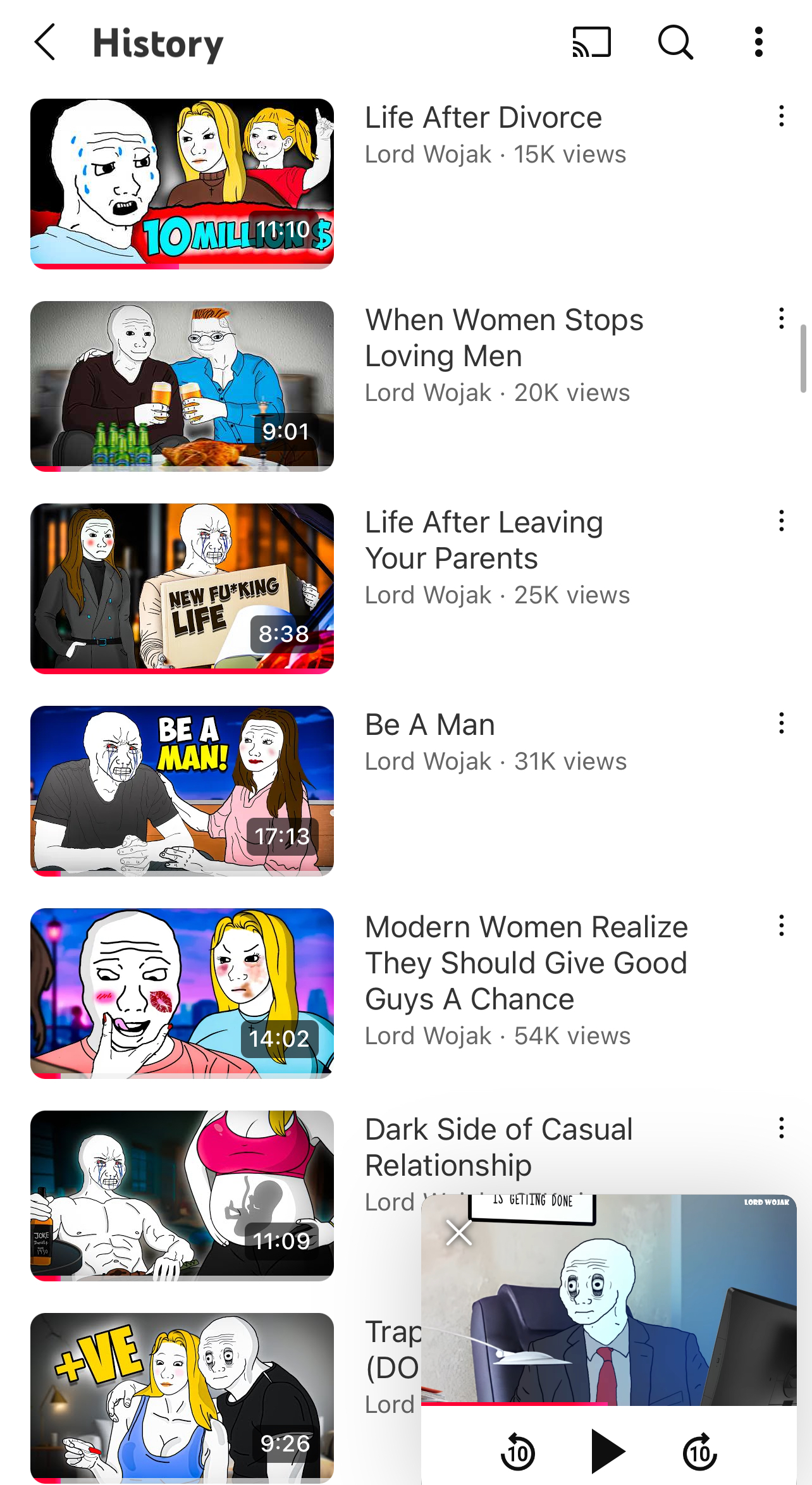The image size is (812, 1485).
Task: Open the menu for Be A Man
Action: (782, 724)
